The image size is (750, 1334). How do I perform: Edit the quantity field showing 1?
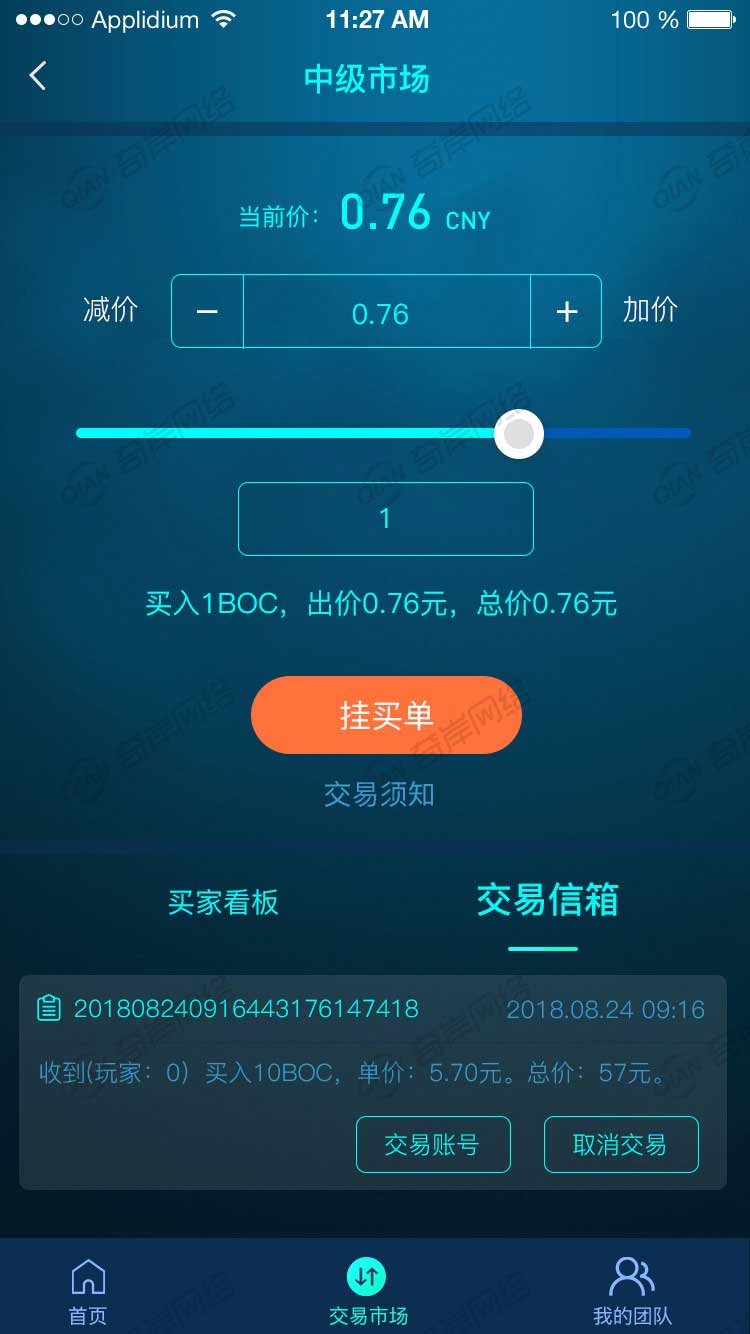[385, 519]
